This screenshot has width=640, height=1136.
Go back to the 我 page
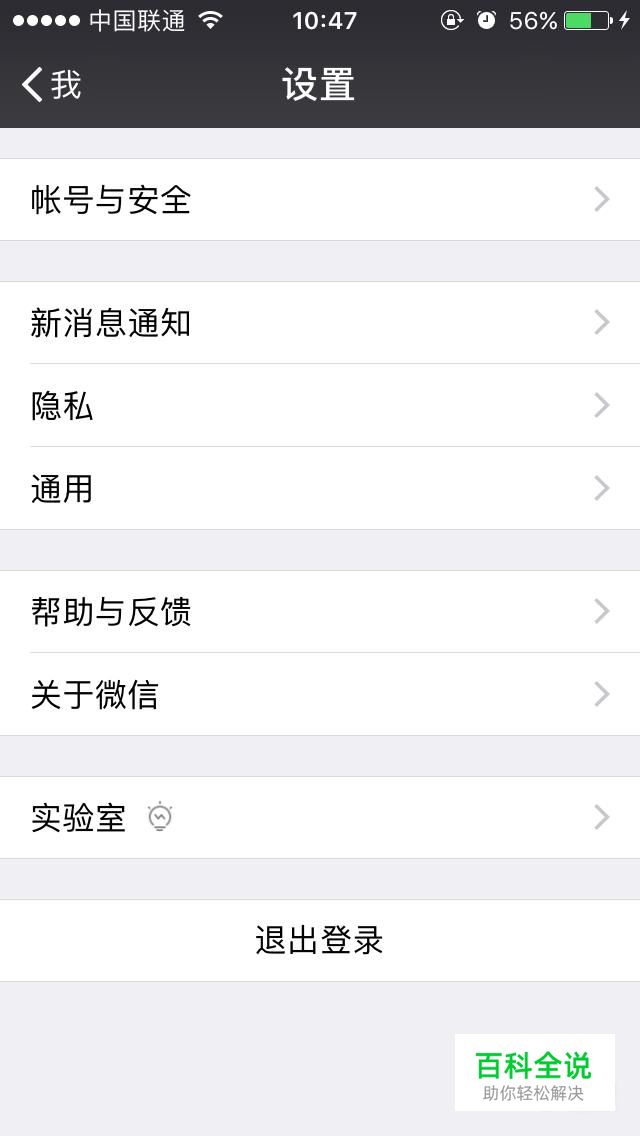pos(51,85)
